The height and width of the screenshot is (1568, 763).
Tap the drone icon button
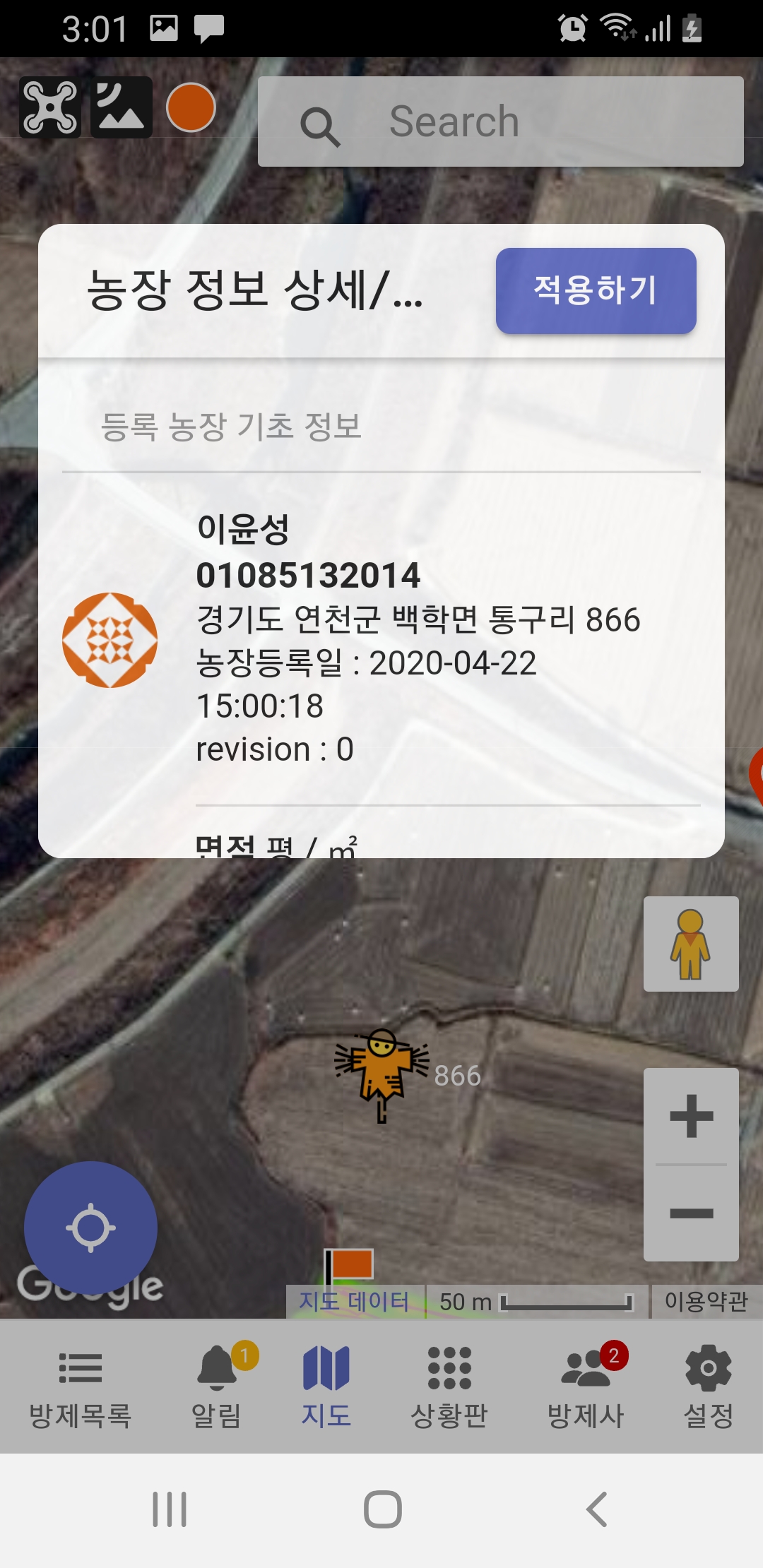tap(49, 107)
